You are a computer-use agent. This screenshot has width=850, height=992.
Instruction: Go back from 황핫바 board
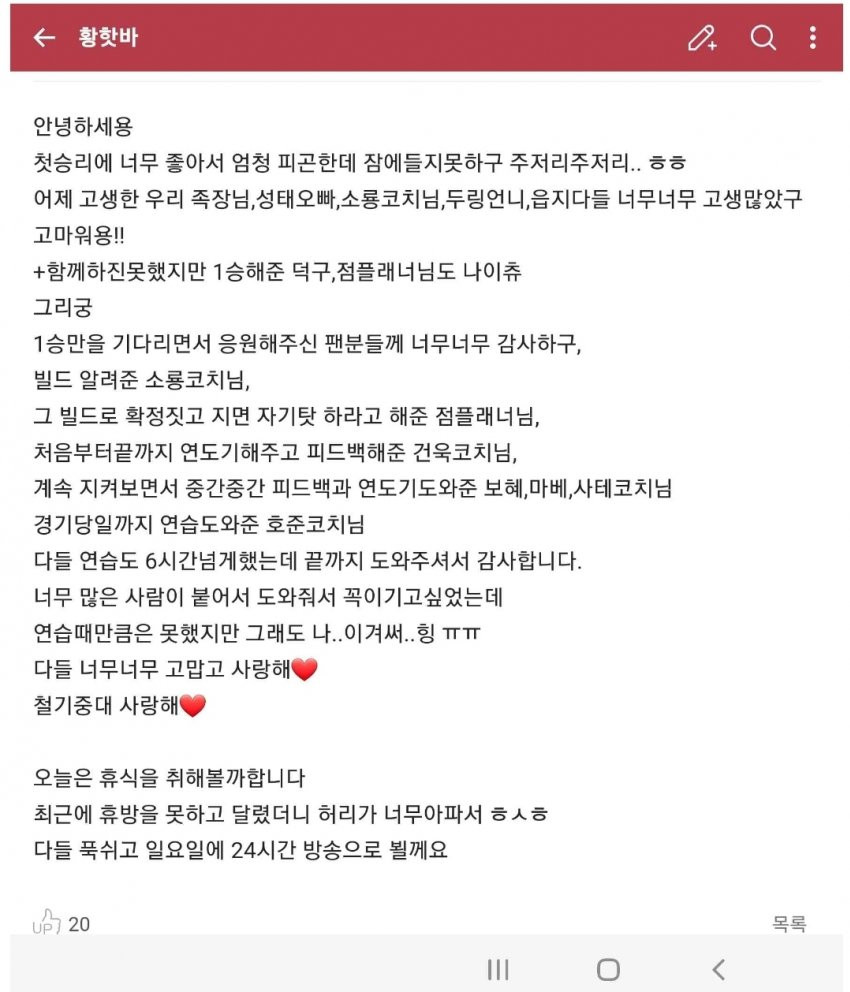coord(43,38)
